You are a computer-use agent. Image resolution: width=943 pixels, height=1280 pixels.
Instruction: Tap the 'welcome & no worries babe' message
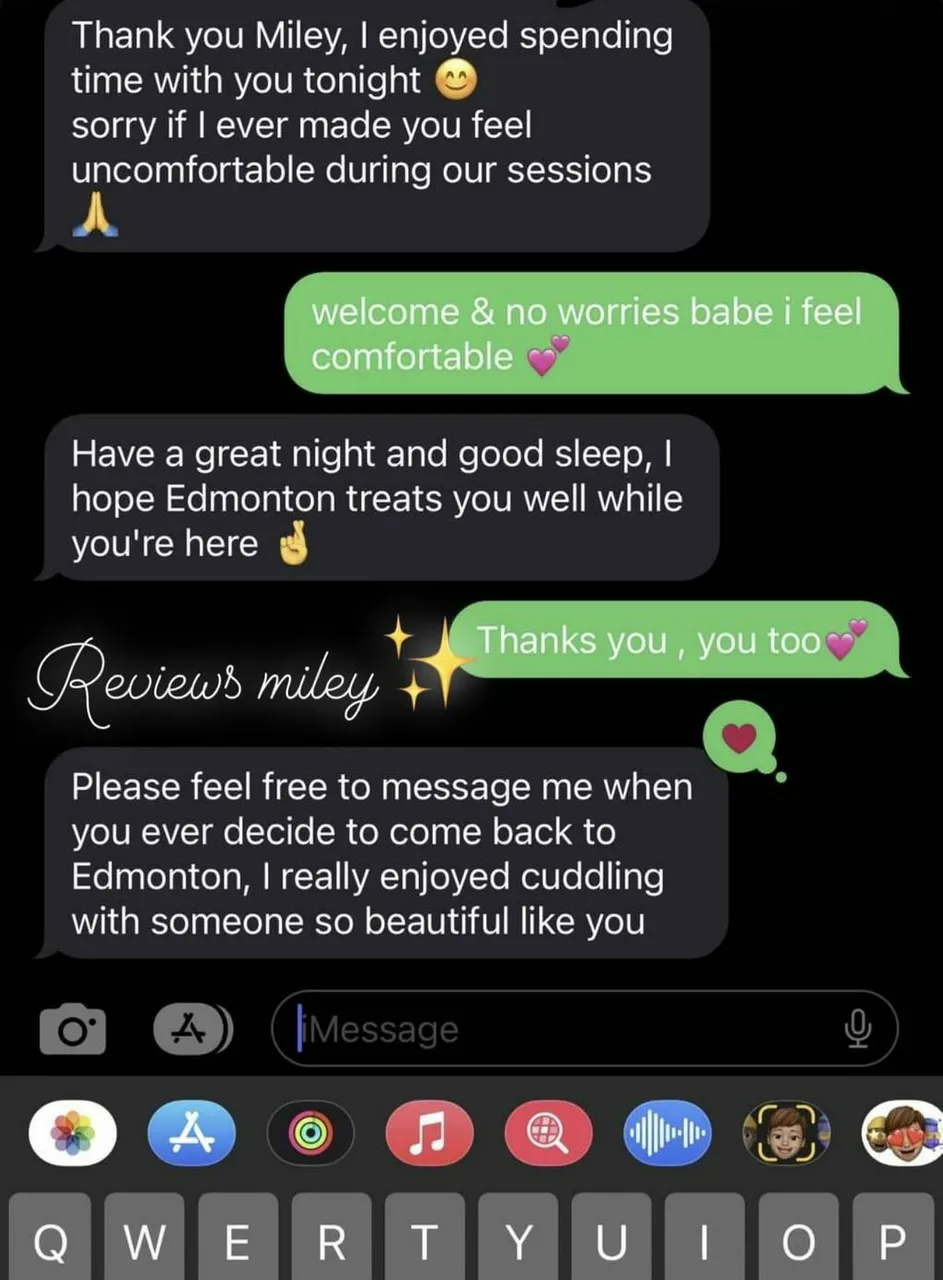pos(595,334)
